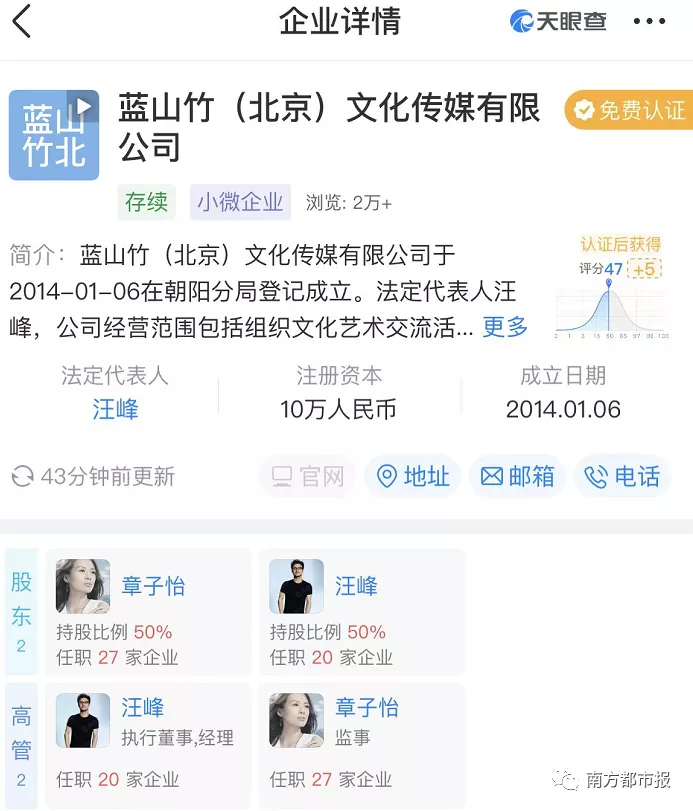Expand the company intro with 更多
The height and width of the screenshot is (811, 693).
[505, 327]
